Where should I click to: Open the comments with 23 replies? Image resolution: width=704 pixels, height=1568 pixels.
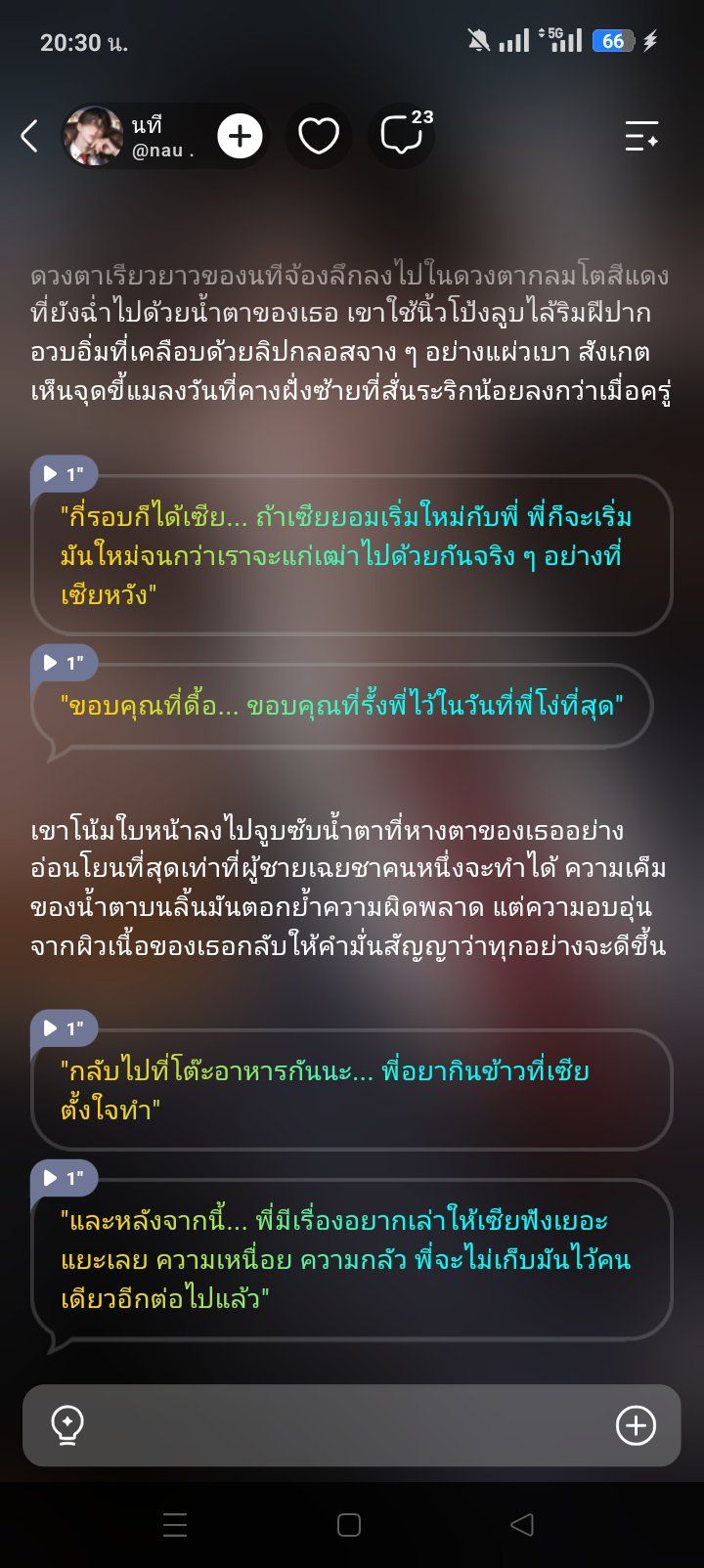(403, 134)
